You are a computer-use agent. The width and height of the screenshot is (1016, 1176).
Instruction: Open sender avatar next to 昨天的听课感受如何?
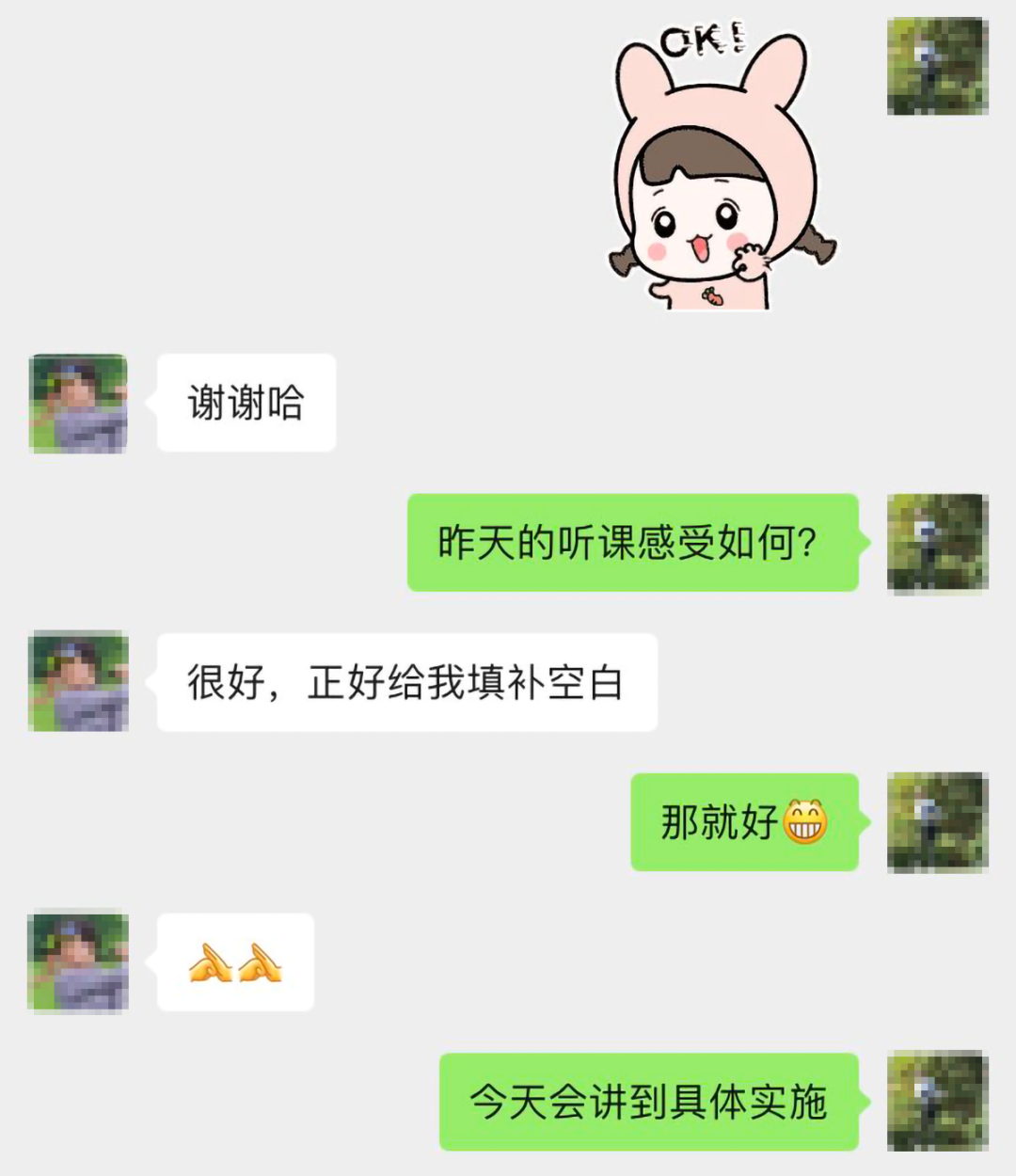pos(937,543)
